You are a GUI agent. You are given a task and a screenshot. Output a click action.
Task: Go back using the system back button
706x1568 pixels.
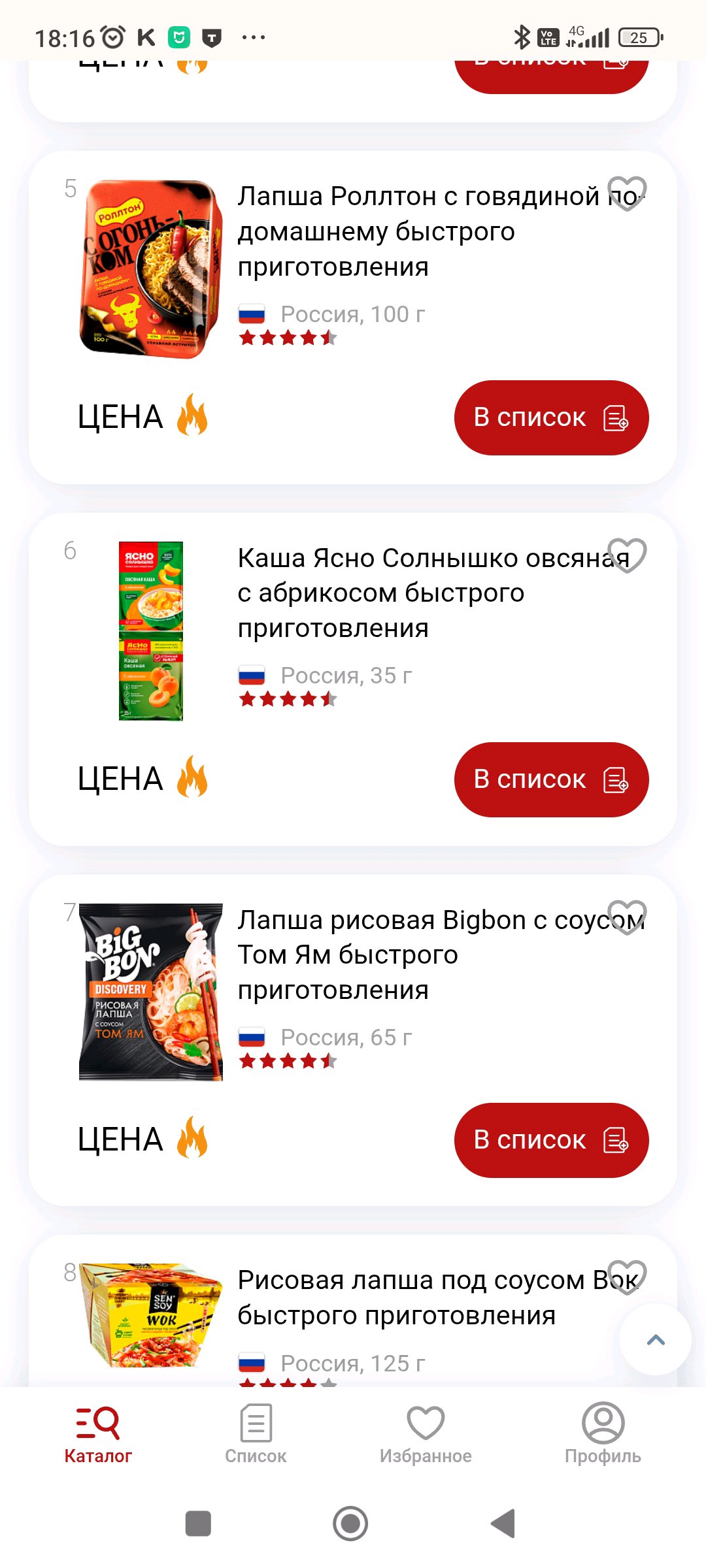503,1524
